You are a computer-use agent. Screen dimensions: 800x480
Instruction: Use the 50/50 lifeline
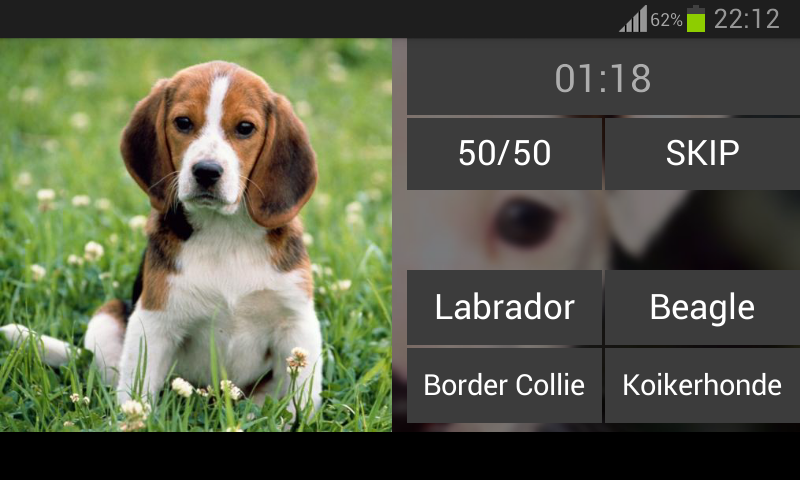[504, 153]
